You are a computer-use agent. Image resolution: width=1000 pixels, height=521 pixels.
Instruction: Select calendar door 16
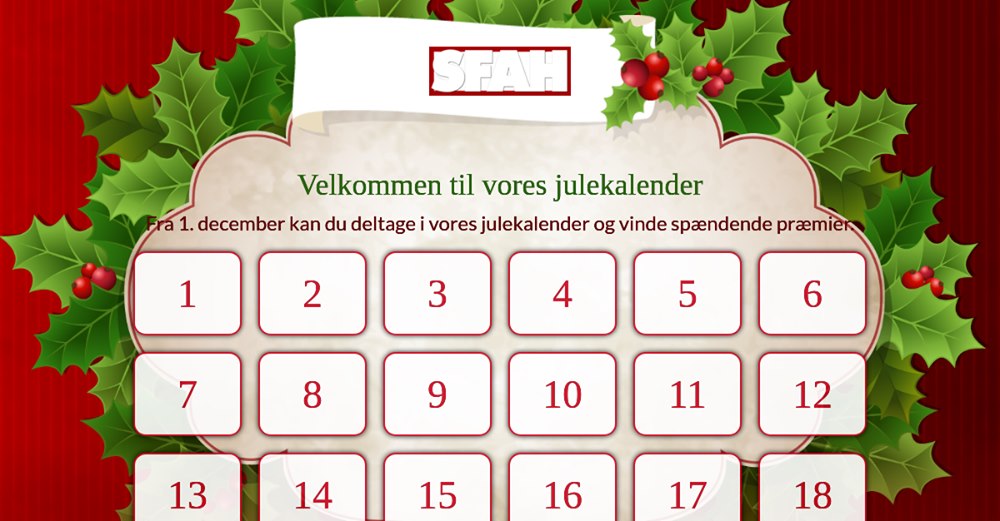(562, 490)
